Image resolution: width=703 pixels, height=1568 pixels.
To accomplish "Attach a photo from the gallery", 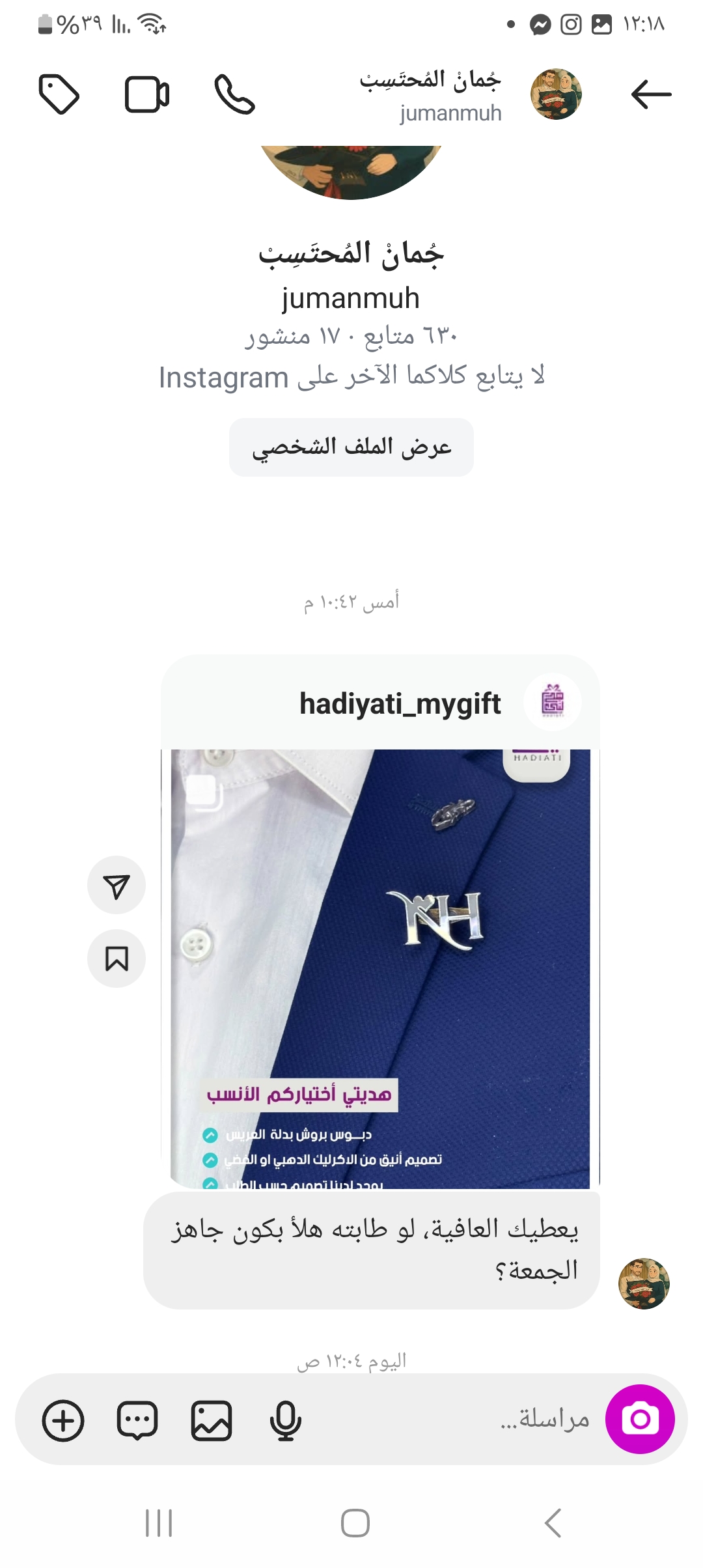I will (x=212, y=1420).
